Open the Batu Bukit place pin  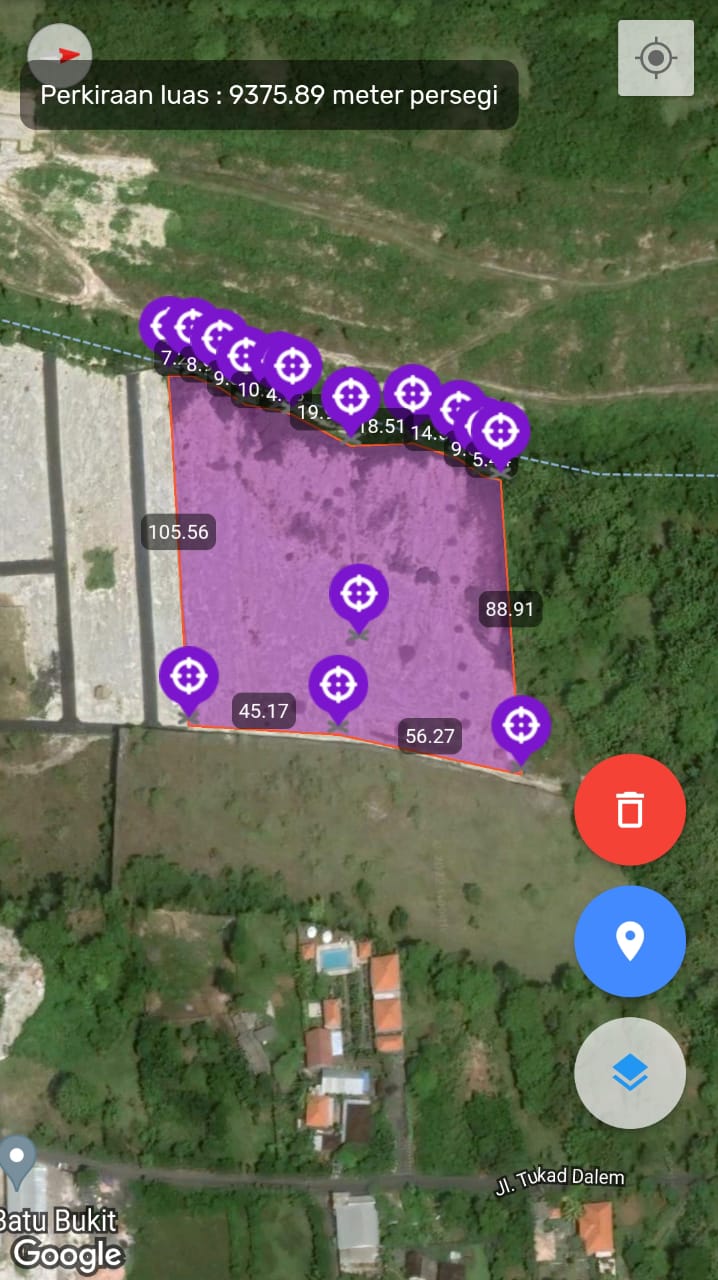17,1162
